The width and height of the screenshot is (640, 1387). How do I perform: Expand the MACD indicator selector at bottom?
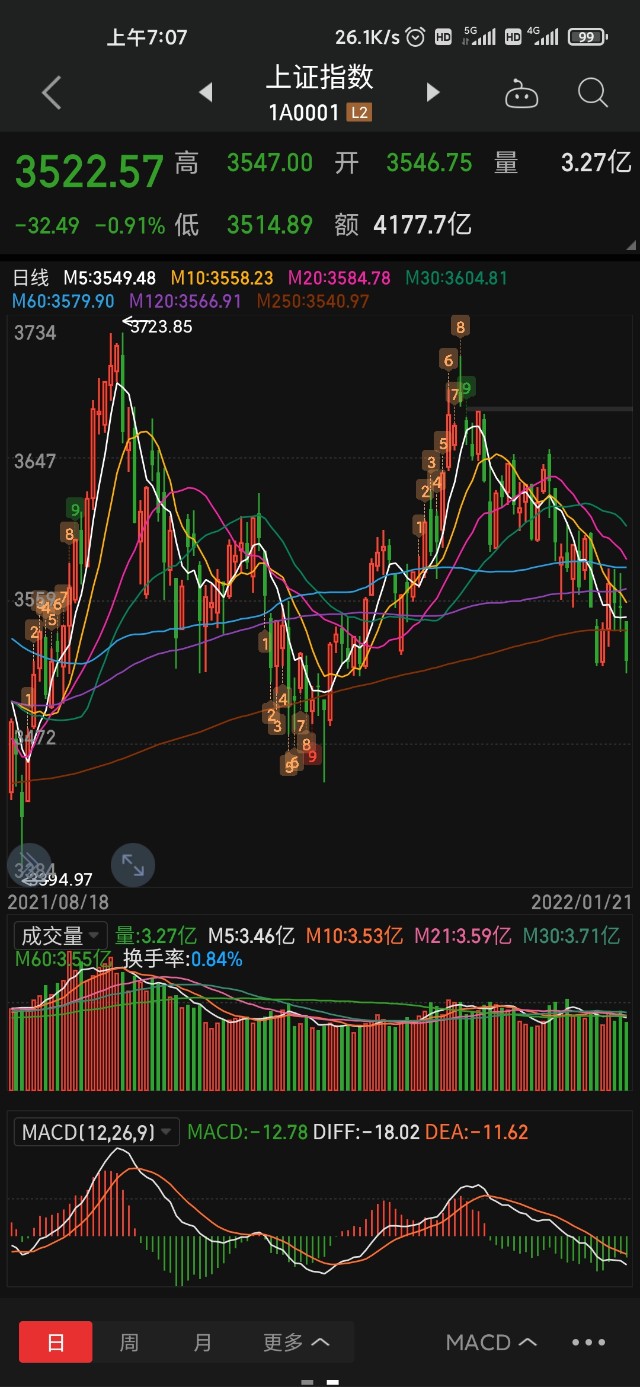click(x=490, y=1342)
